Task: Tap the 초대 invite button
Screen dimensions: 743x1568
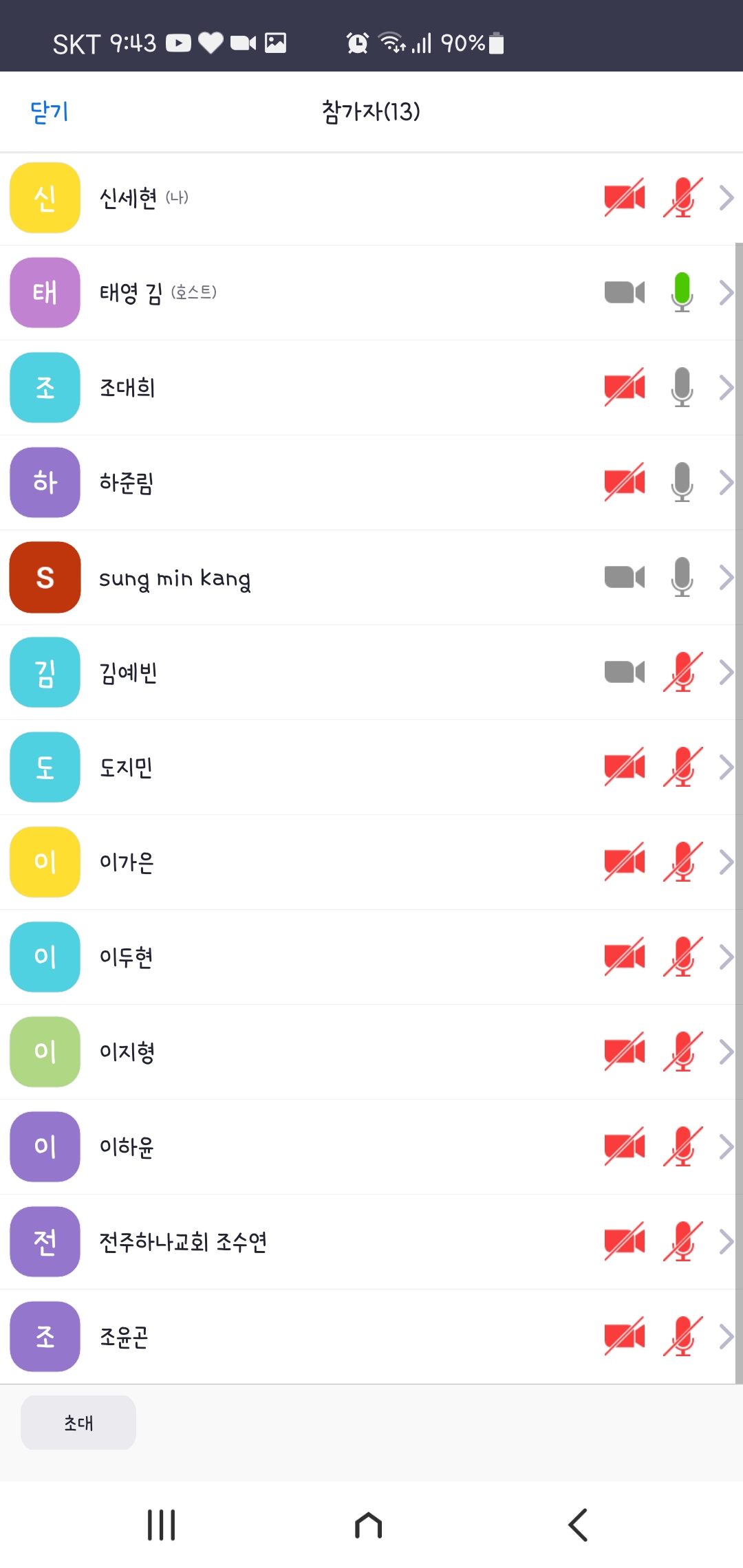Action: [78, 1422]
